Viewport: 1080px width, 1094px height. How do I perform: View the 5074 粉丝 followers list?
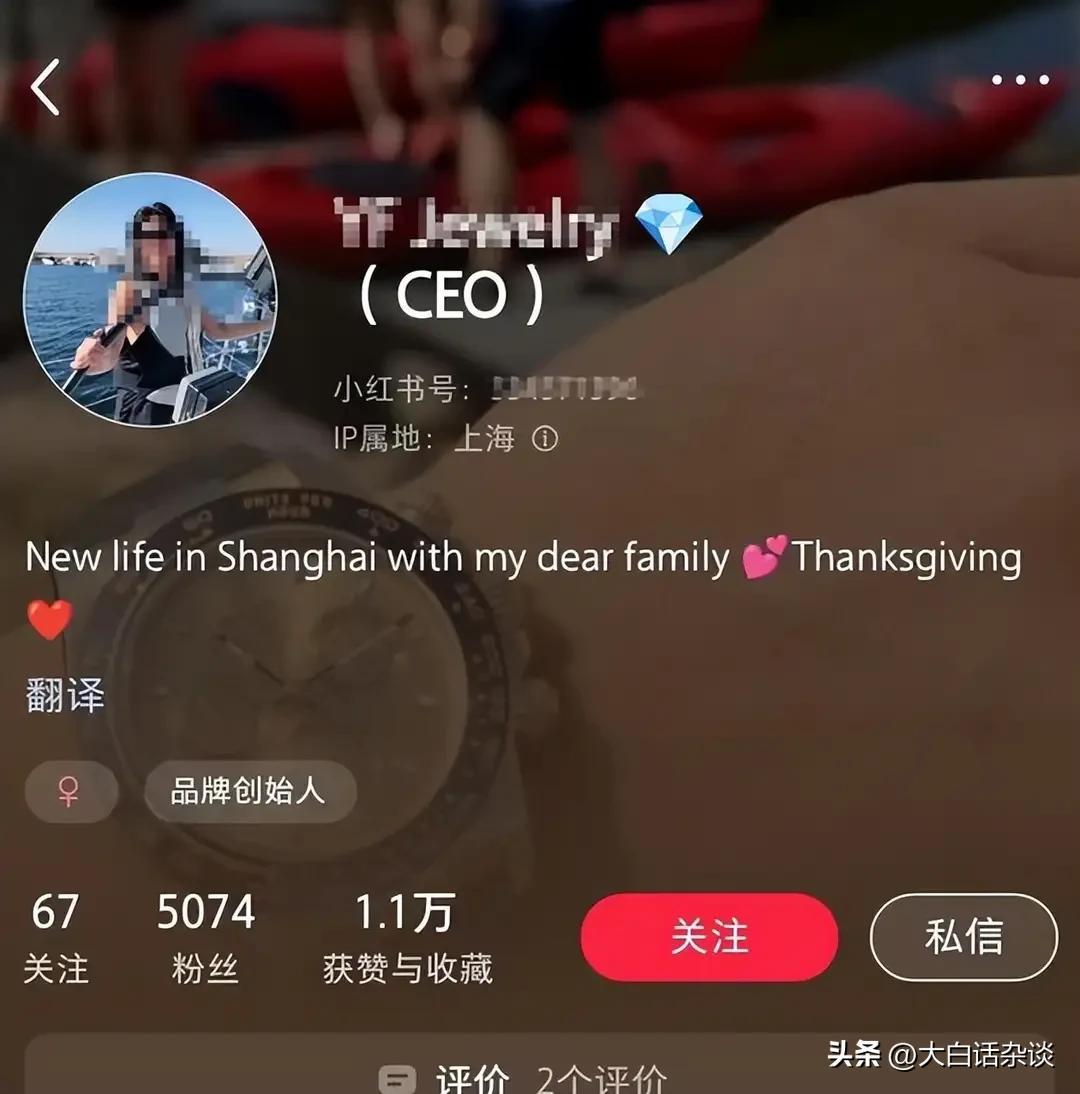[206, 938]
